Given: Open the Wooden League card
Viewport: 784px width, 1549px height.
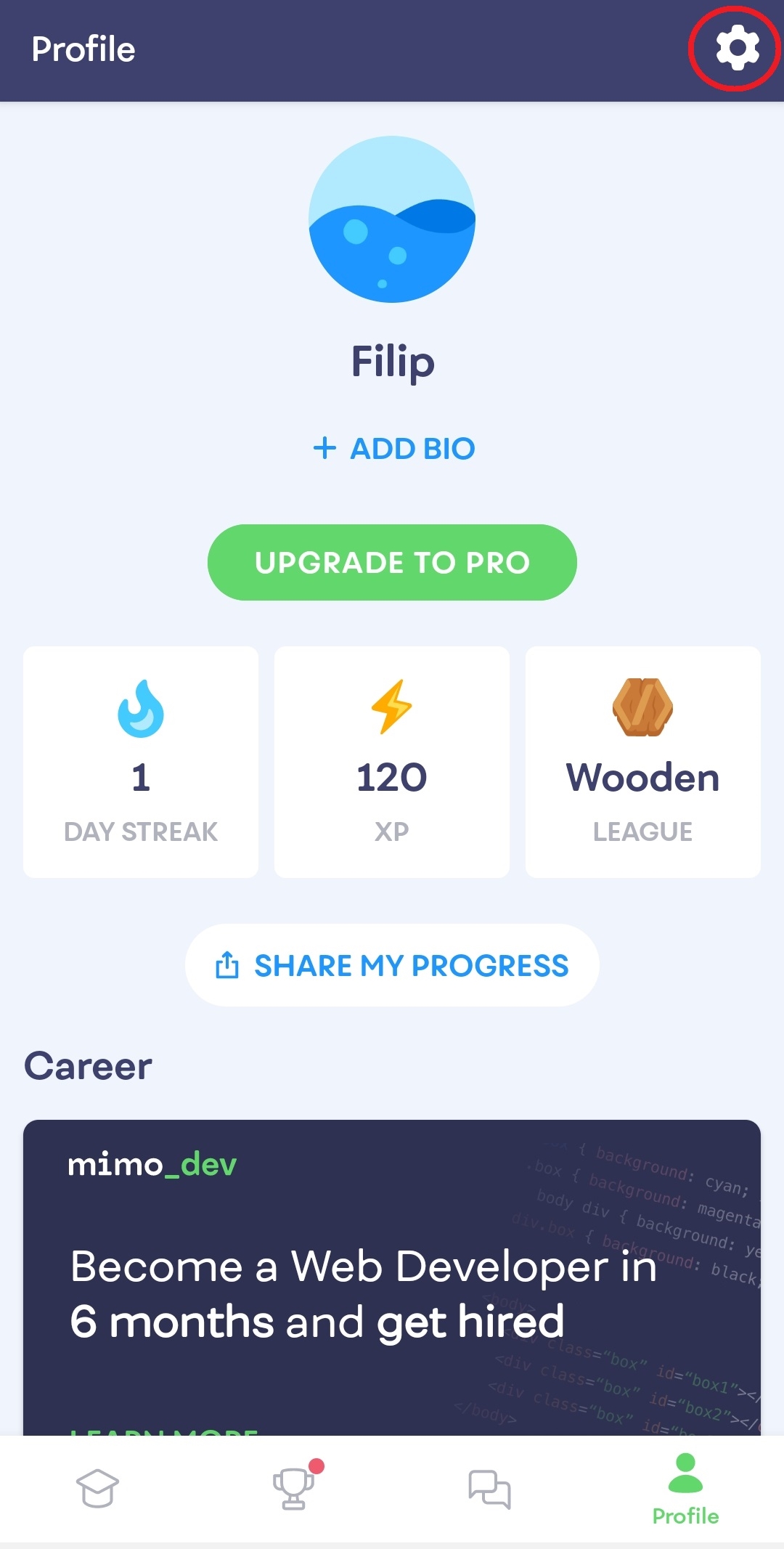Looking at the screenshot, I should point(642,762).
